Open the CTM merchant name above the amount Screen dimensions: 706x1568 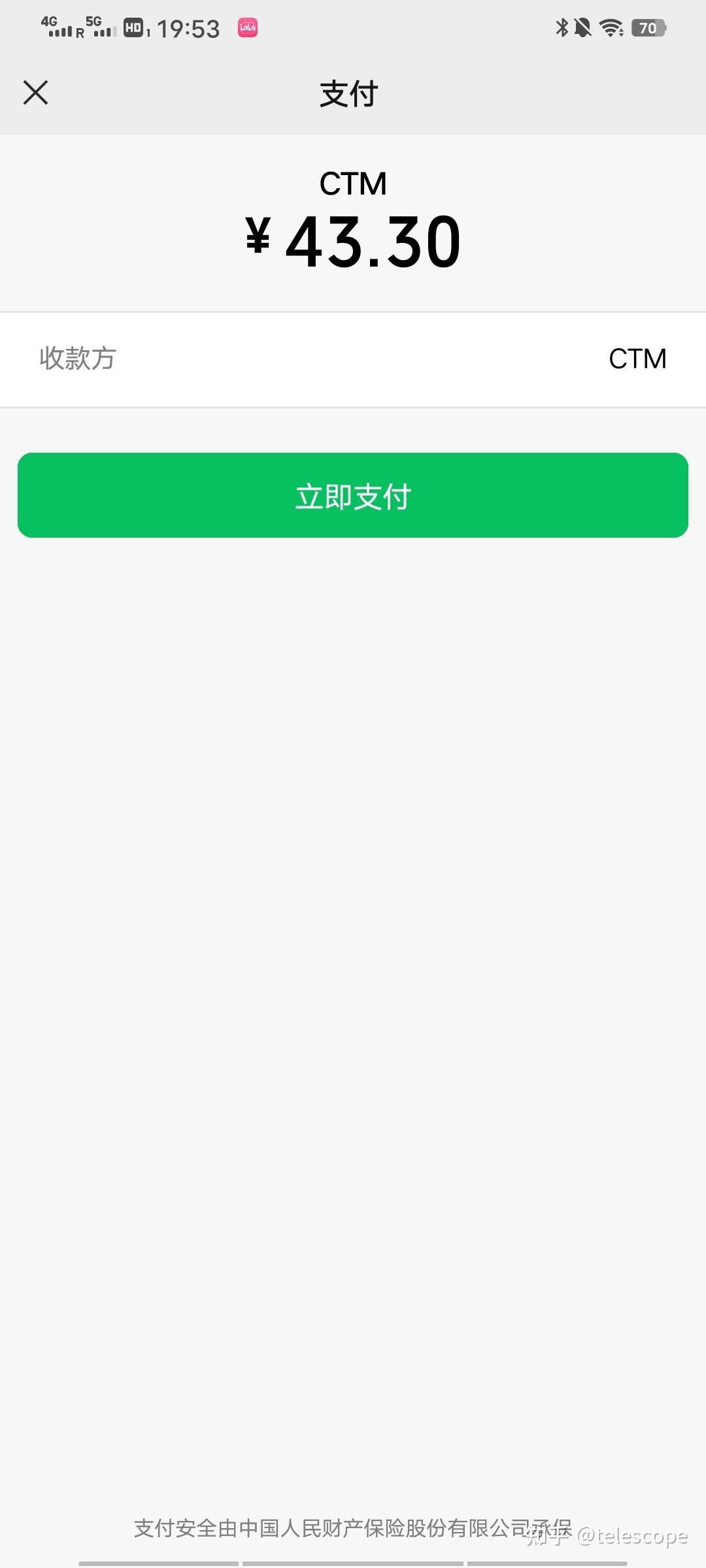353,184
